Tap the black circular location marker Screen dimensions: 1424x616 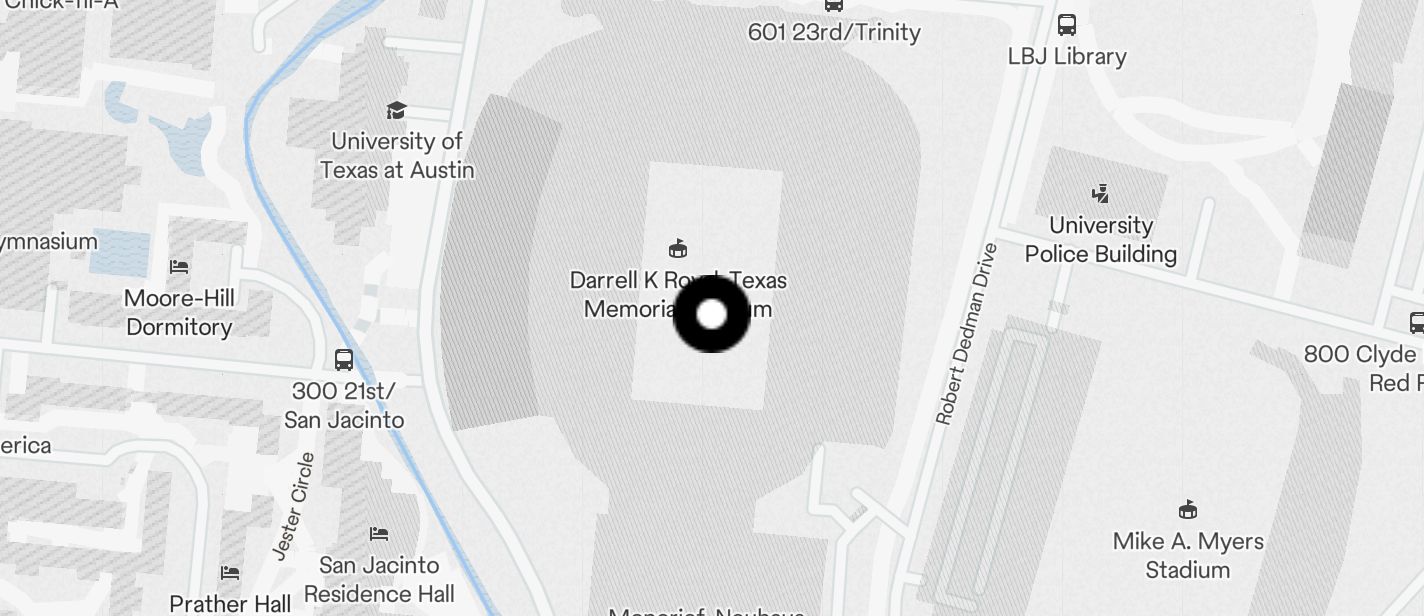tap(711, 314)
